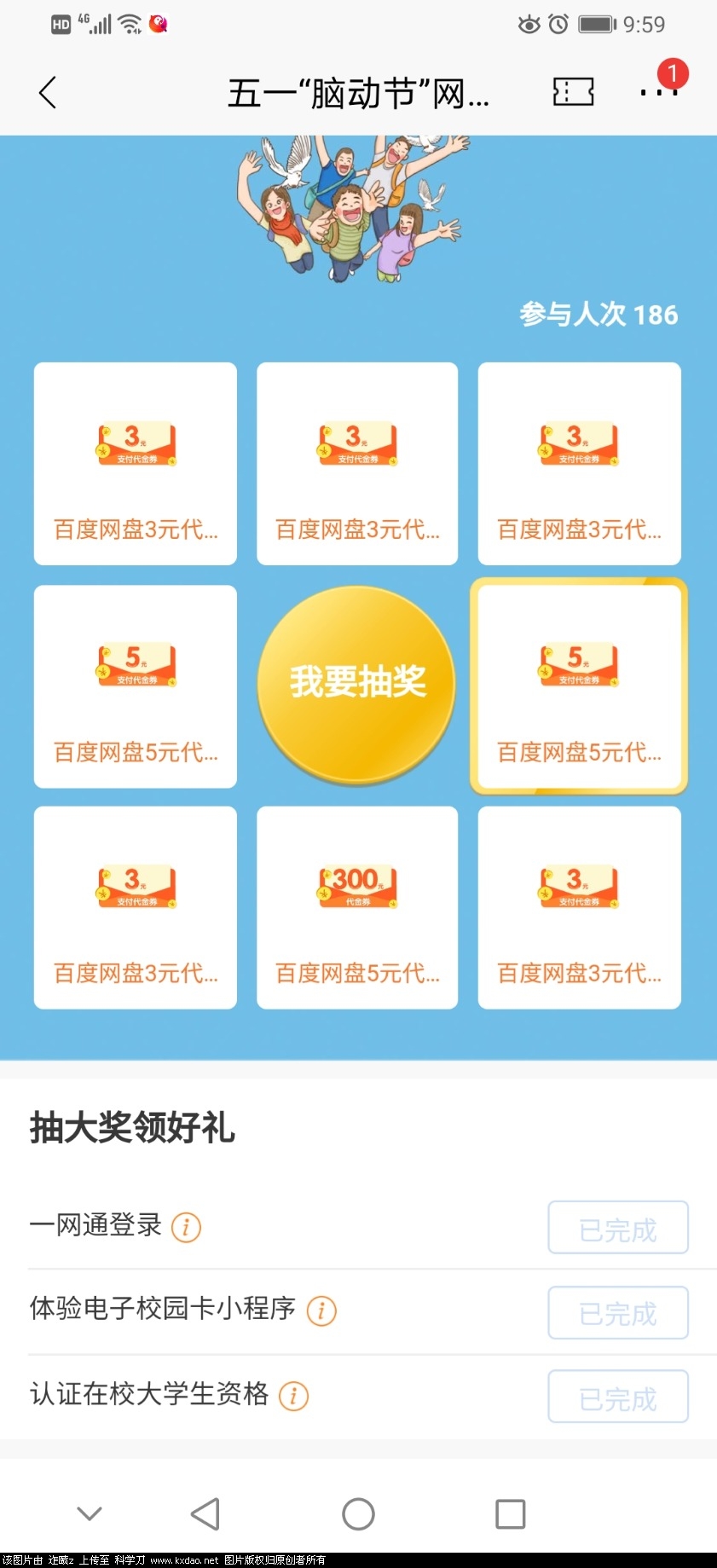Open recent apps from navigation bar
Image resolution: width=717 pixels, height=1568 pixels.
[510, 1514]
